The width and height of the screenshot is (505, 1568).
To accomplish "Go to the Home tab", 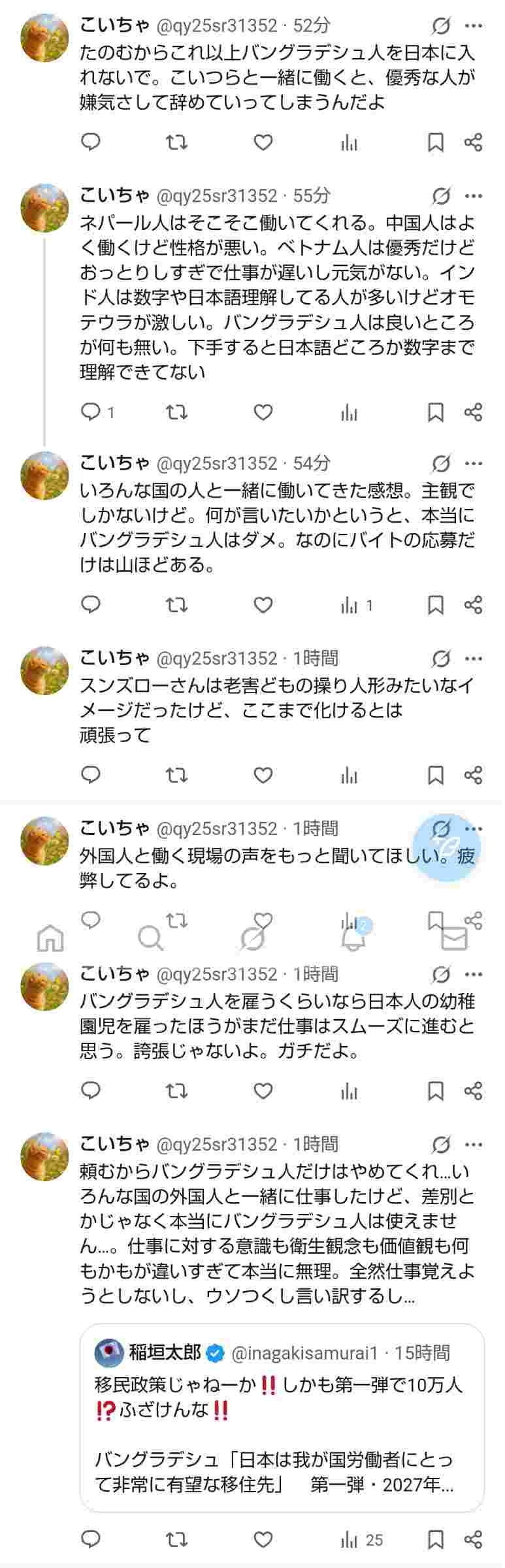I will 51,939.
